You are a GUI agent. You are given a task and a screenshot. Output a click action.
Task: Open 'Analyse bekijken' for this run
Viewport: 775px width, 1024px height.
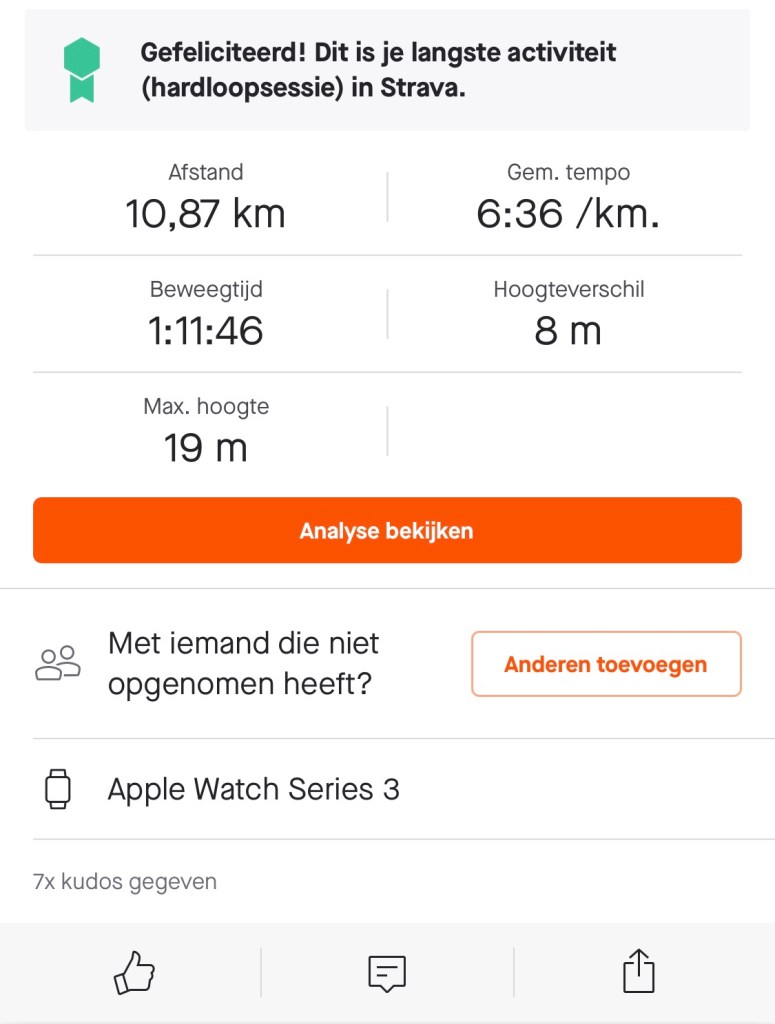pos(387,530)
